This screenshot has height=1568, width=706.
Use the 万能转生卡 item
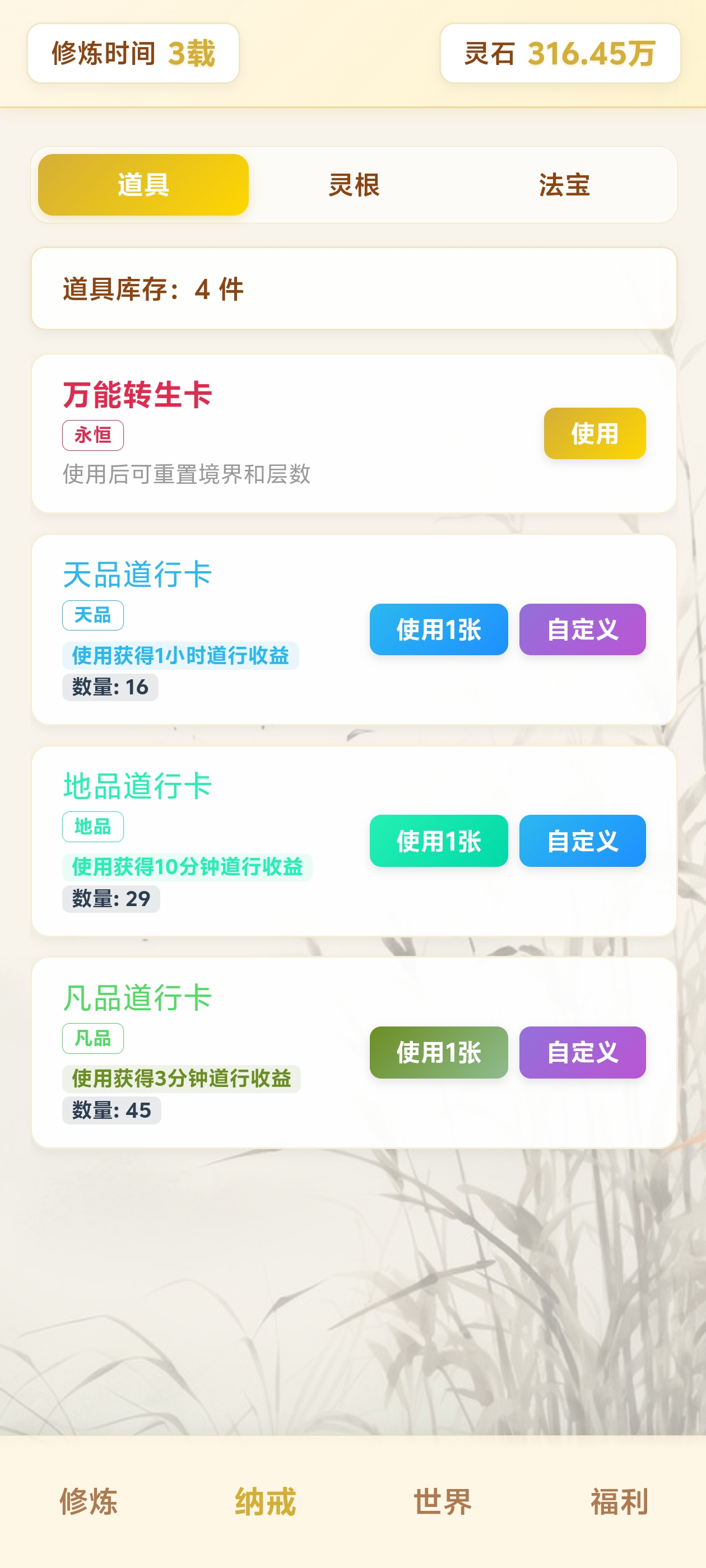coord(594,434)
